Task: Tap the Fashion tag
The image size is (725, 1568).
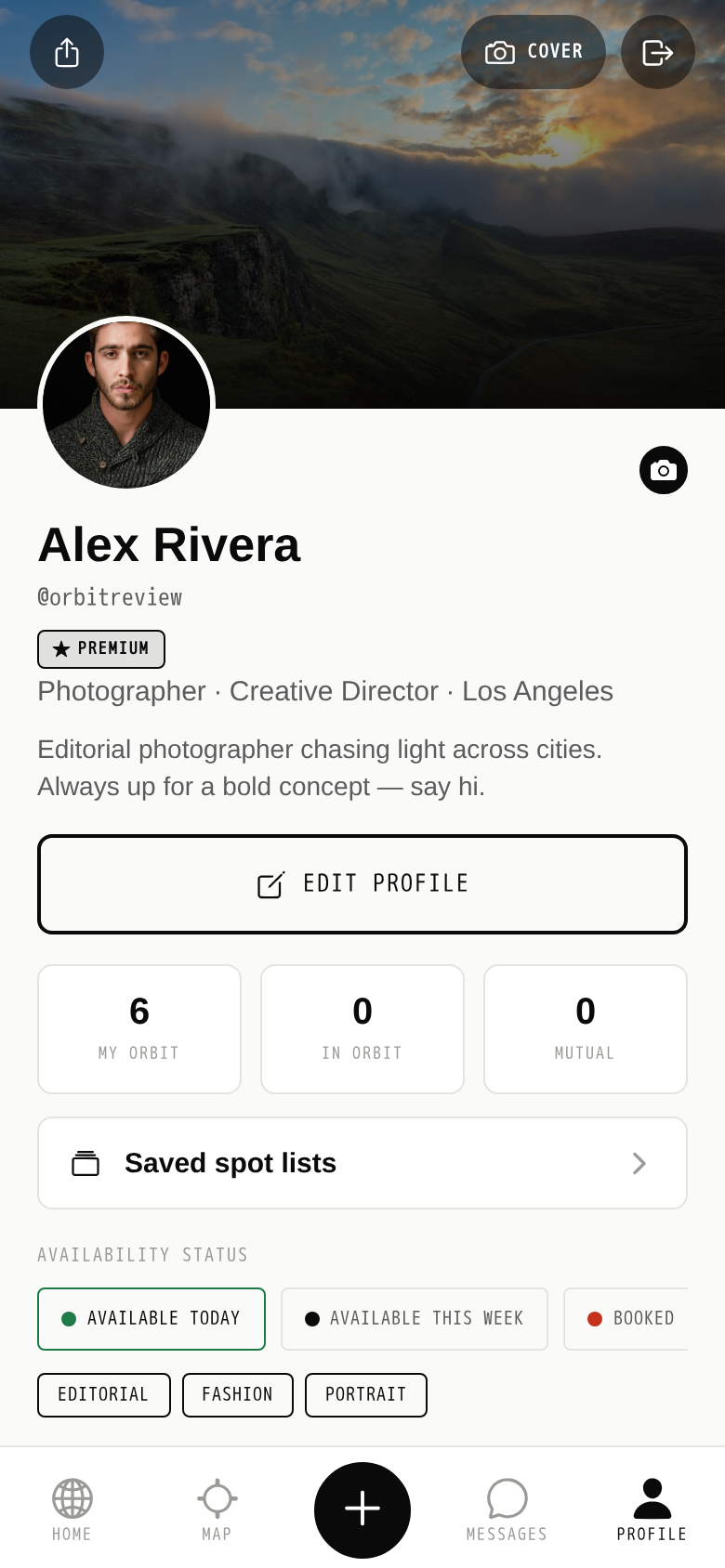Action: click(238, 1395)
